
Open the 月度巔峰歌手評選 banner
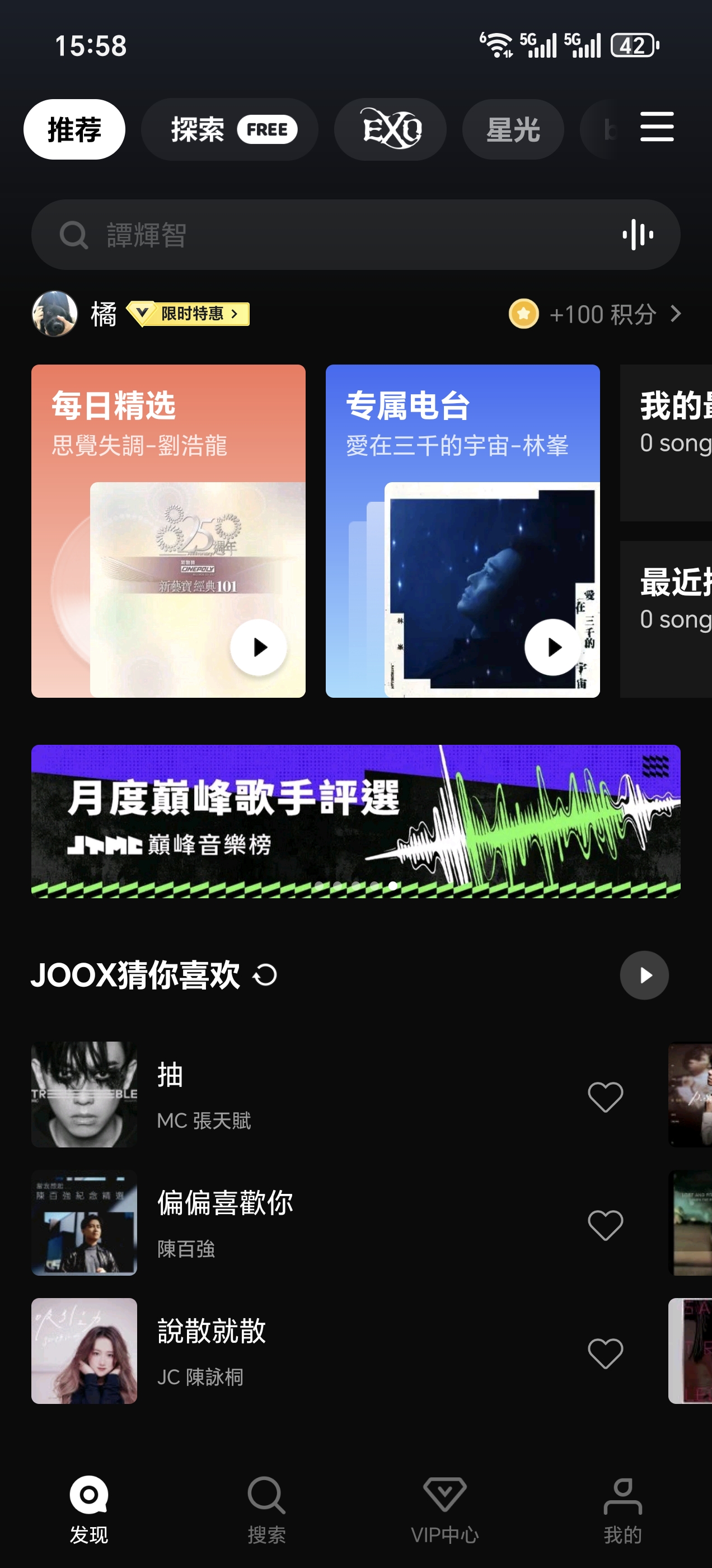click(355, 820)
